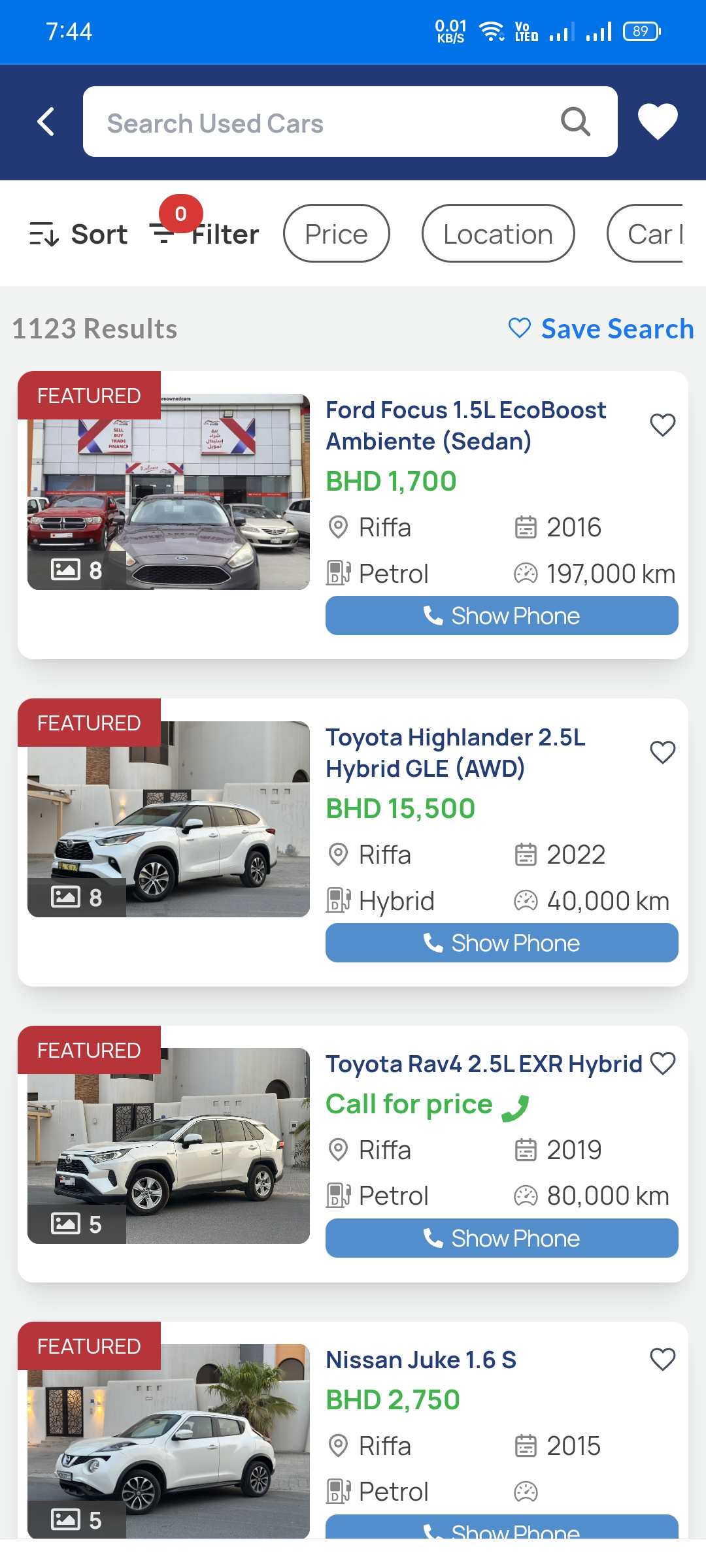Show phone for the Toyota Highlander

pyautogui.click(x=501, y=943)
